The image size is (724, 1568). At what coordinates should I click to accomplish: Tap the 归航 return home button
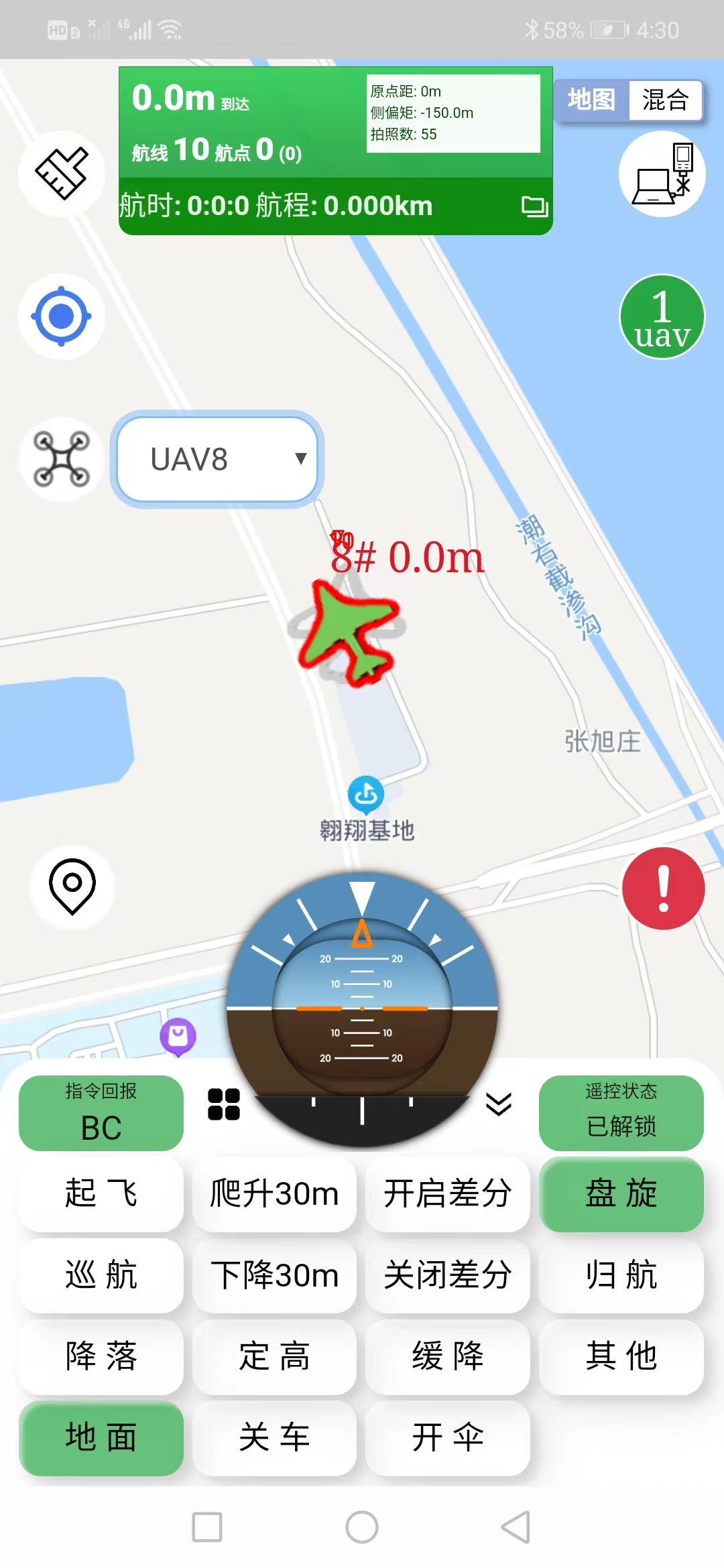pyautogui.click(x=621, y=1275)
